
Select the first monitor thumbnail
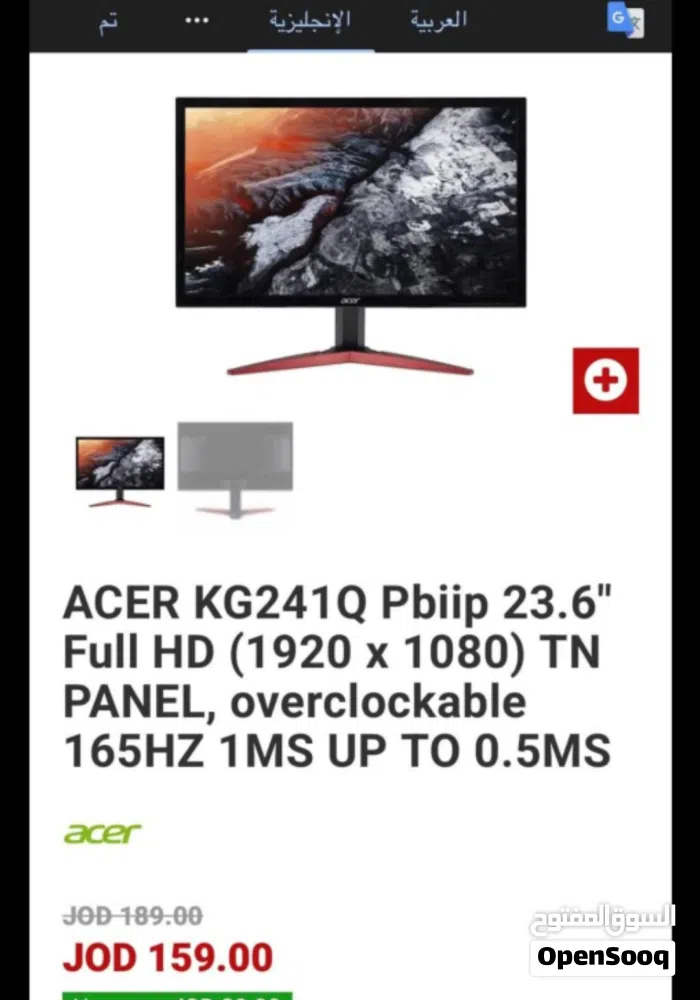120,470
